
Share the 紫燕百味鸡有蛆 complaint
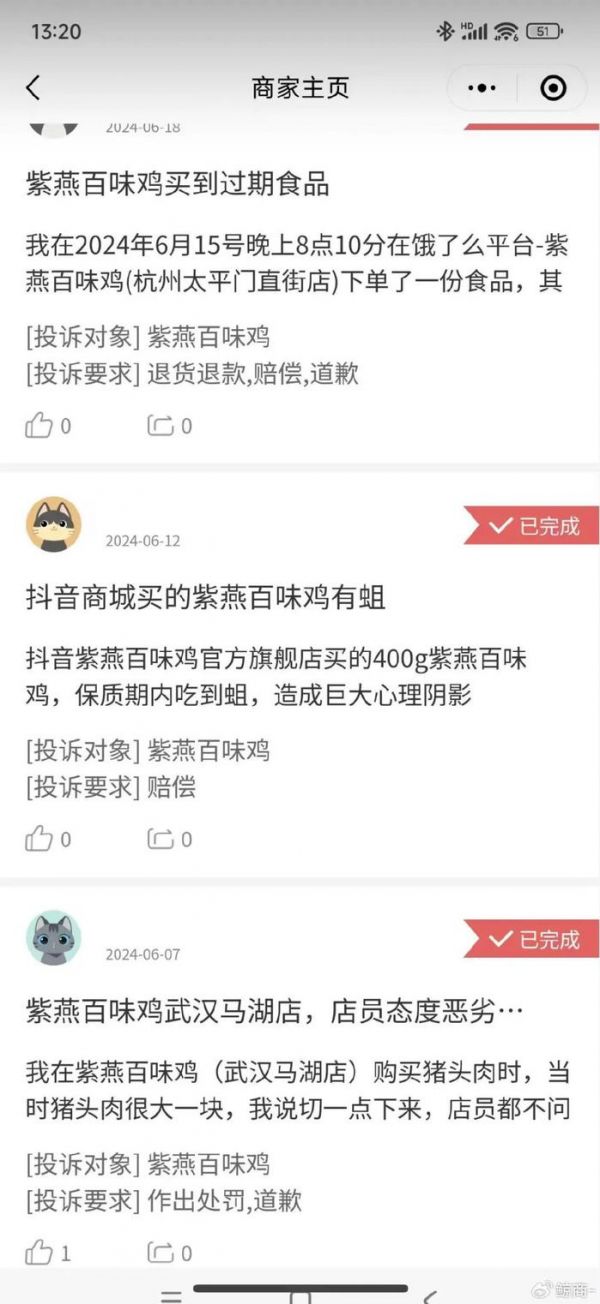pyautogui.click(x=161, y=839)
